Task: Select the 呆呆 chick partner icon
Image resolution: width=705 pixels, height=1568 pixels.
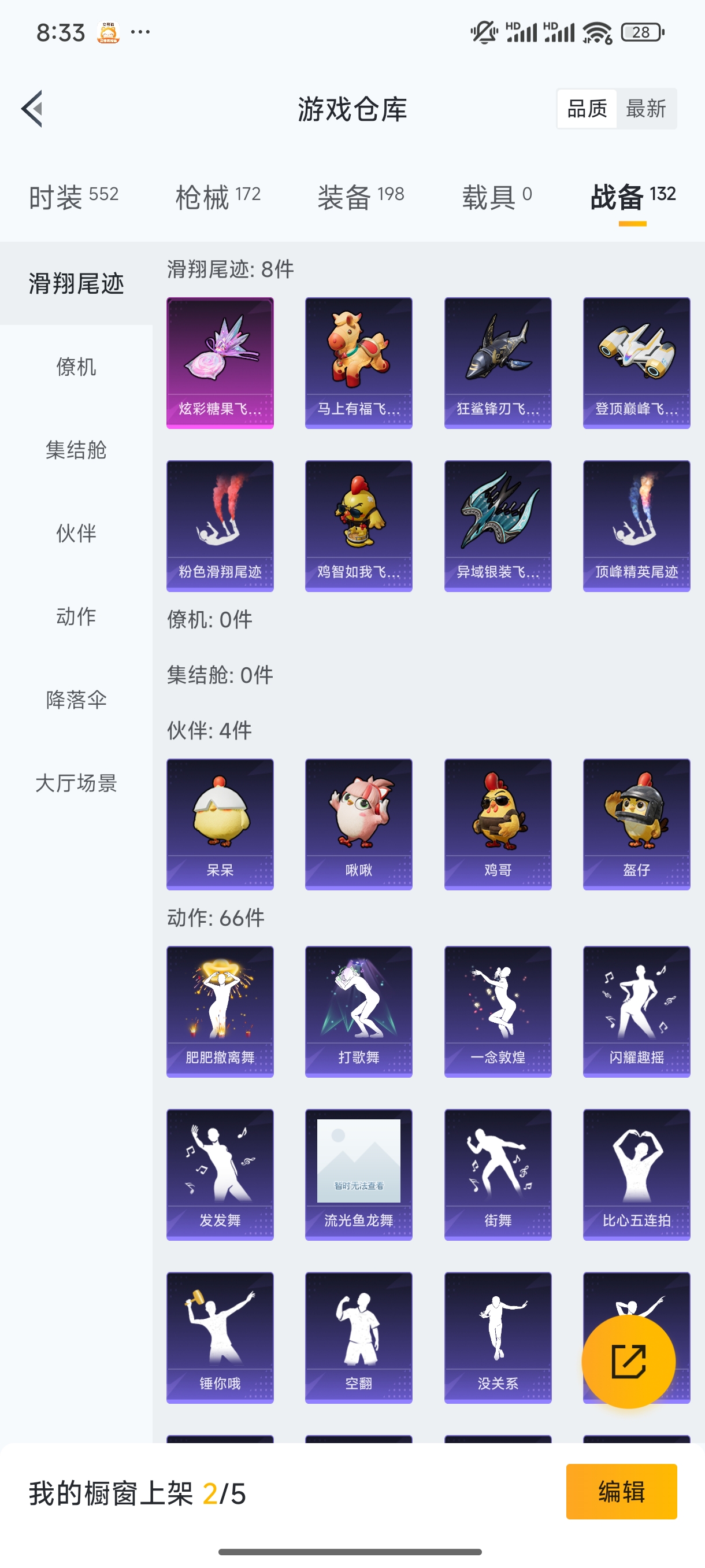Action: pos(220,822)
